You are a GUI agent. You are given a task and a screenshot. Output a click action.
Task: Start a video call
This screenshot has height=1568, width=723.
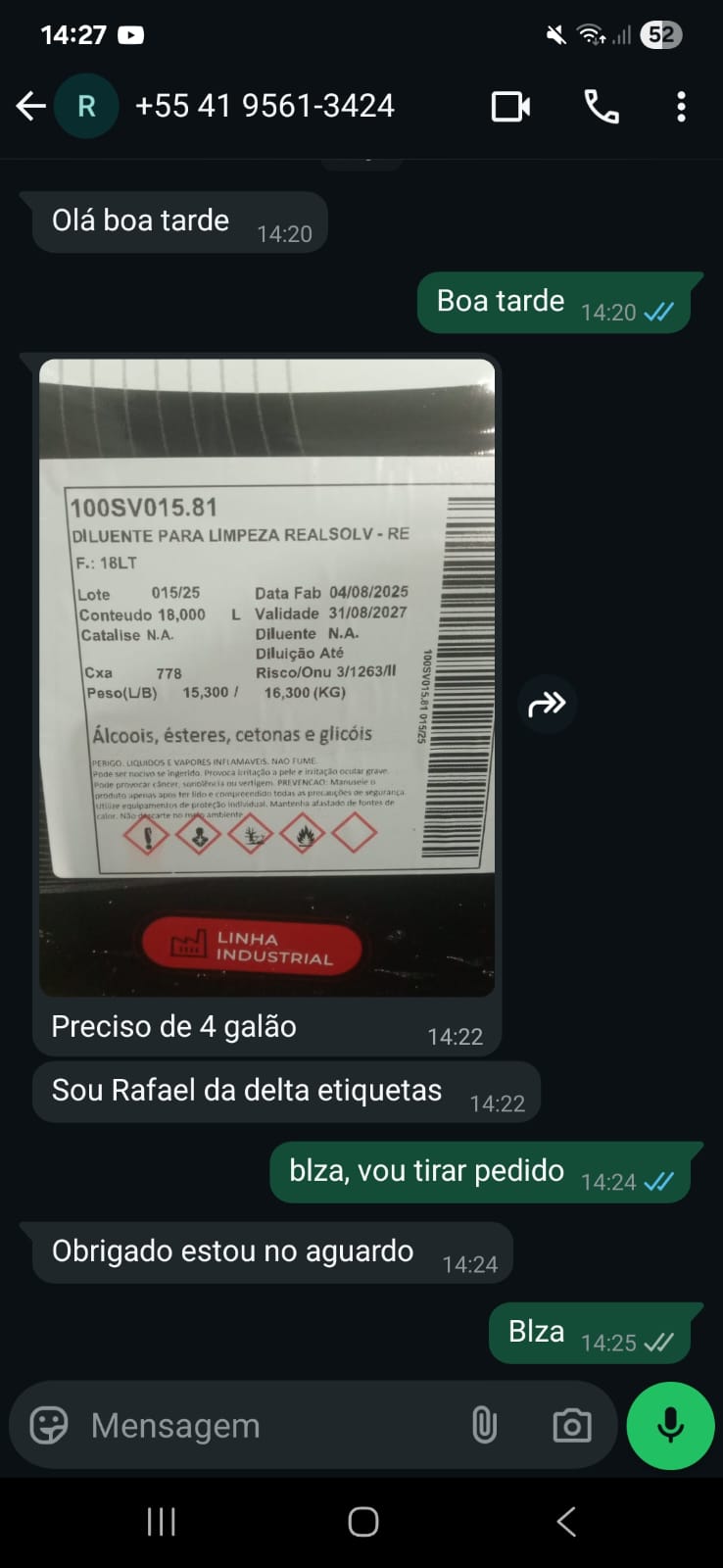tap(510, 106)
